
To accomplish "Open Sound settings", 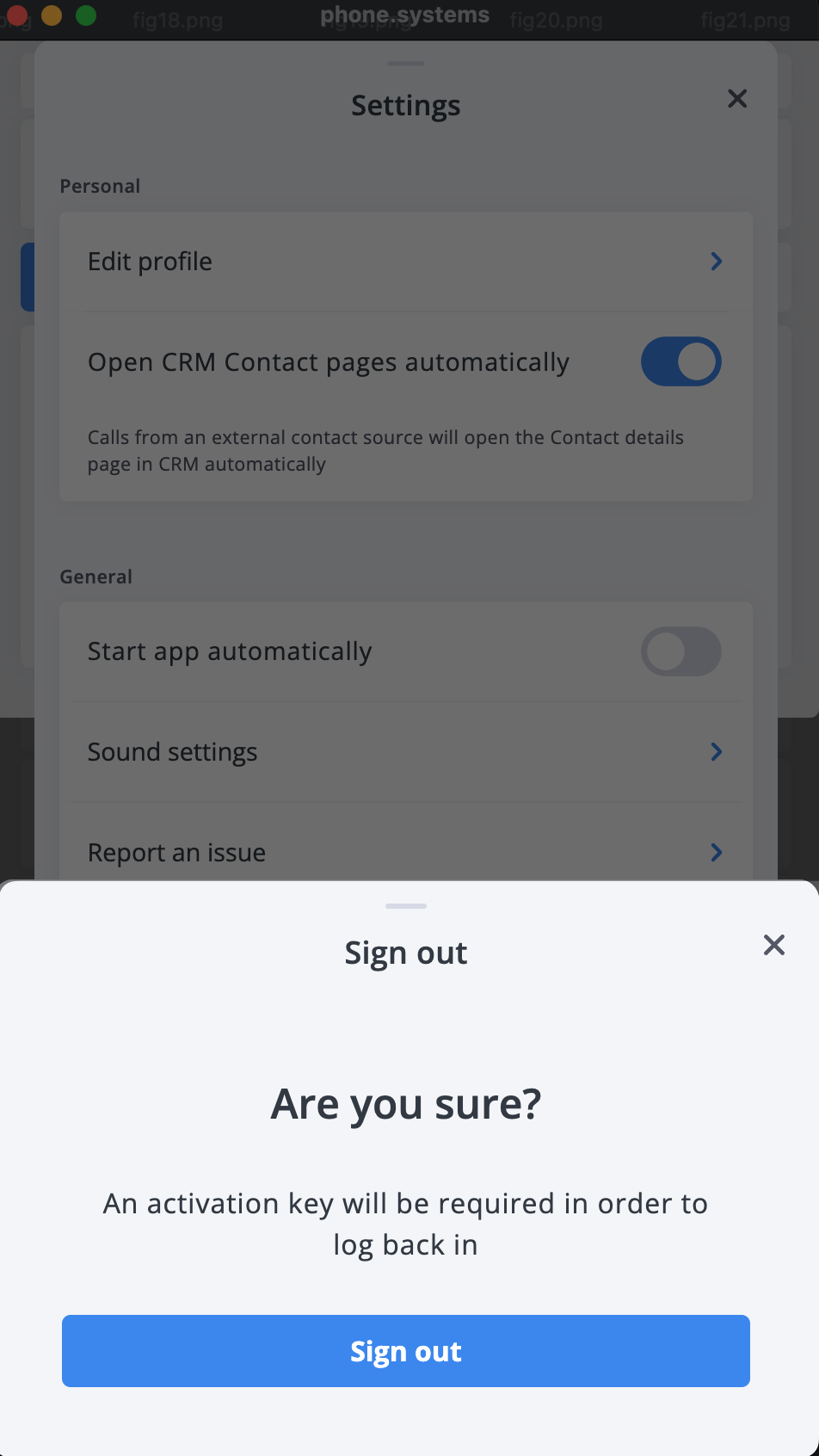I will [406, 752].
